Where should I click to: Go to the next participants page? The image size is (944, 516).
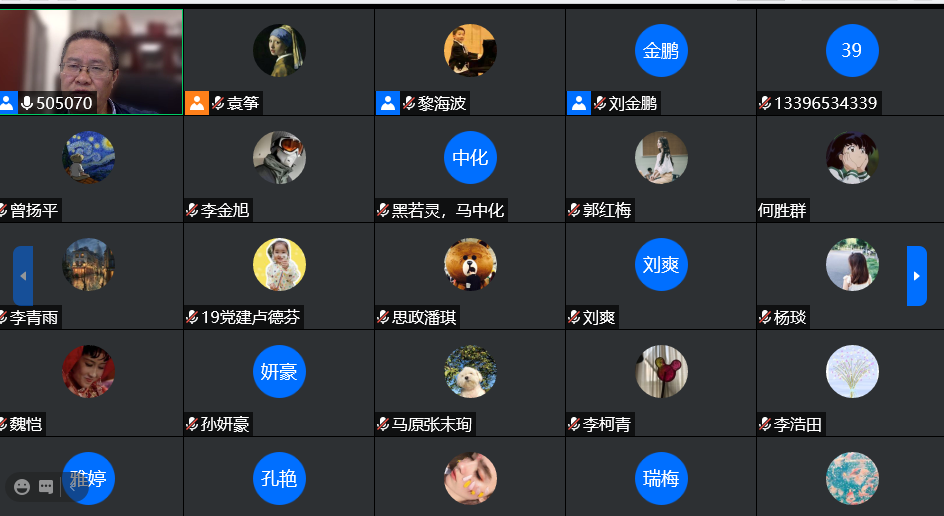click(916, 275)
